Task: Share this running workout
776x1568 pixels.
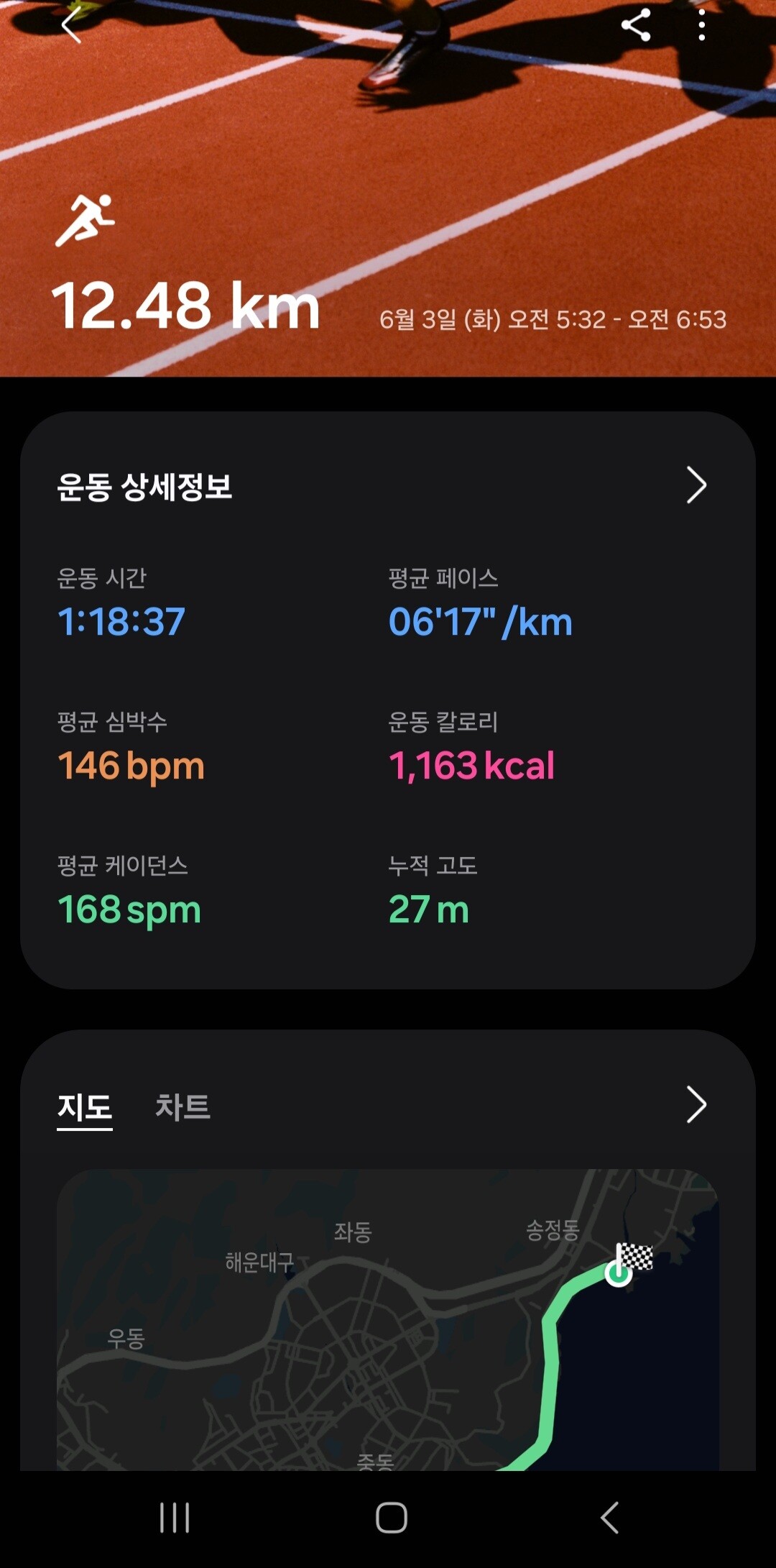Action: coord(636,26)
